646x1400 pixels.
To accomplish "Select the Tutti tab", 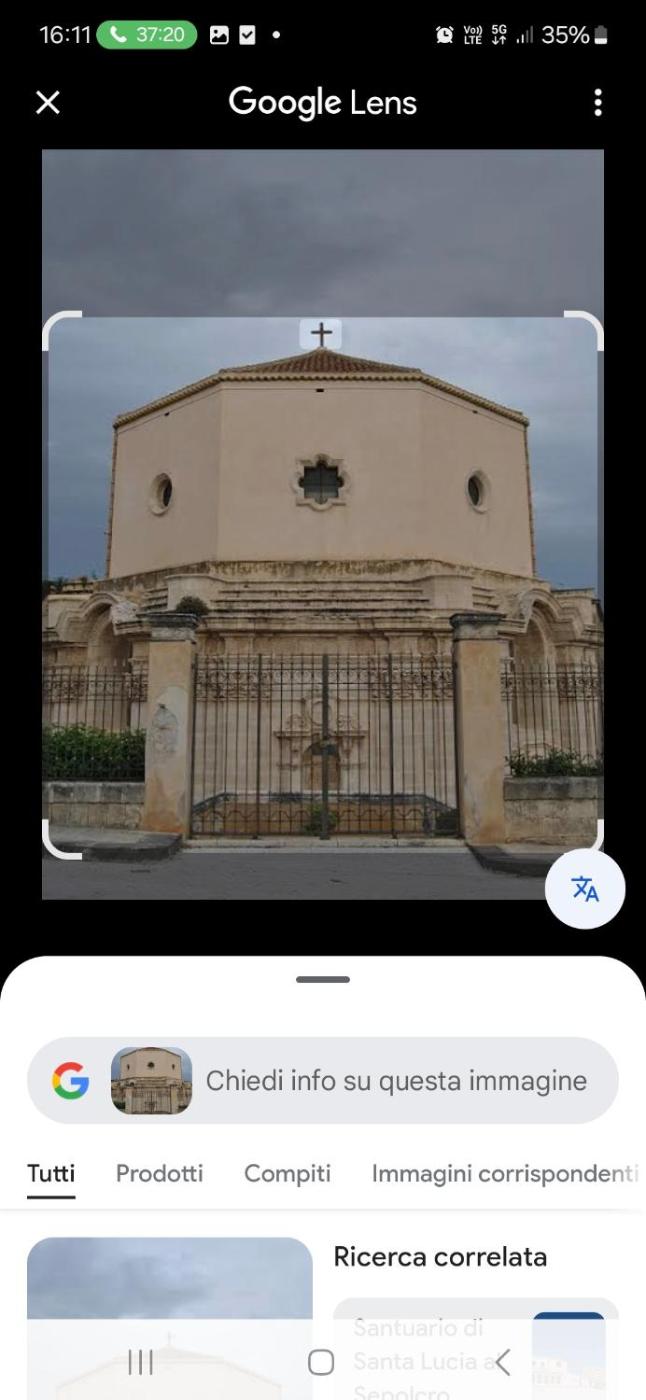I will pyautogui.click(x=51, y=1174).
